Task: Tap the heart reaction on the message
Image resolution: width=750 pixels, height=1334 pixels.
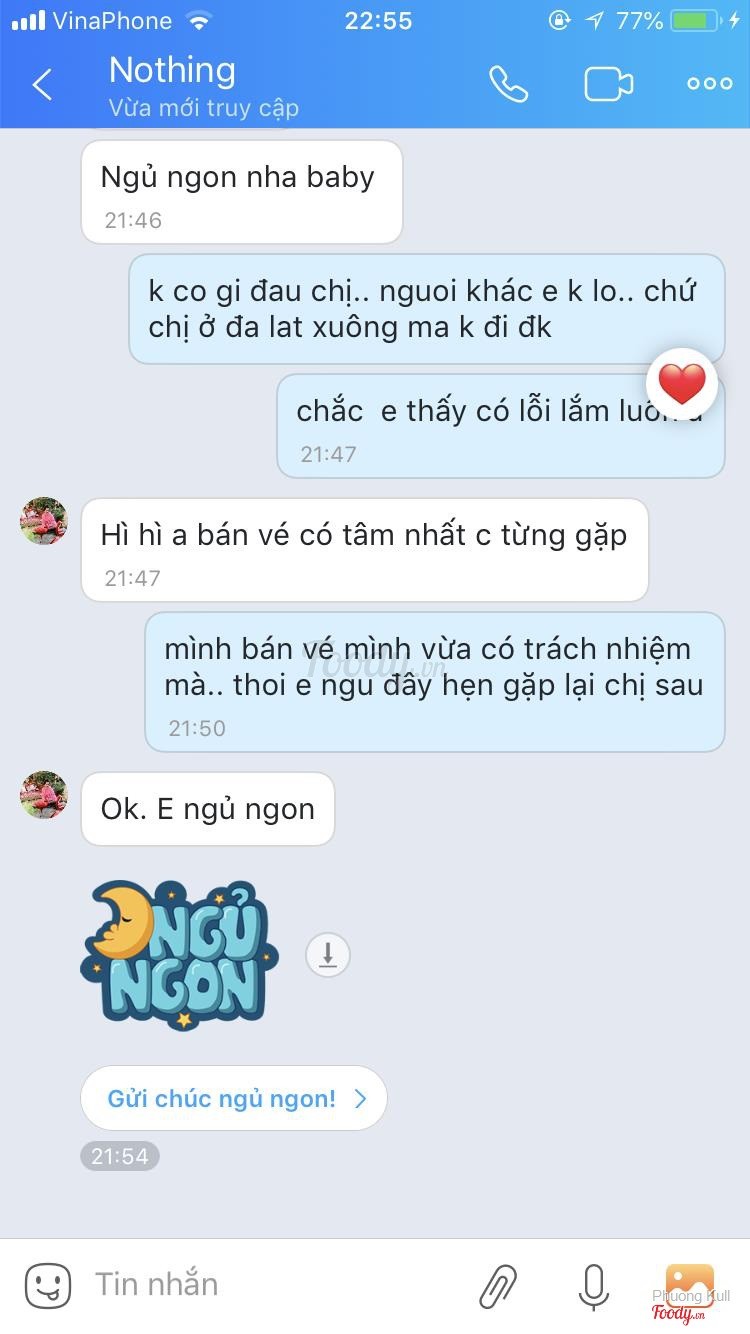Action: [x=682, y=383]
